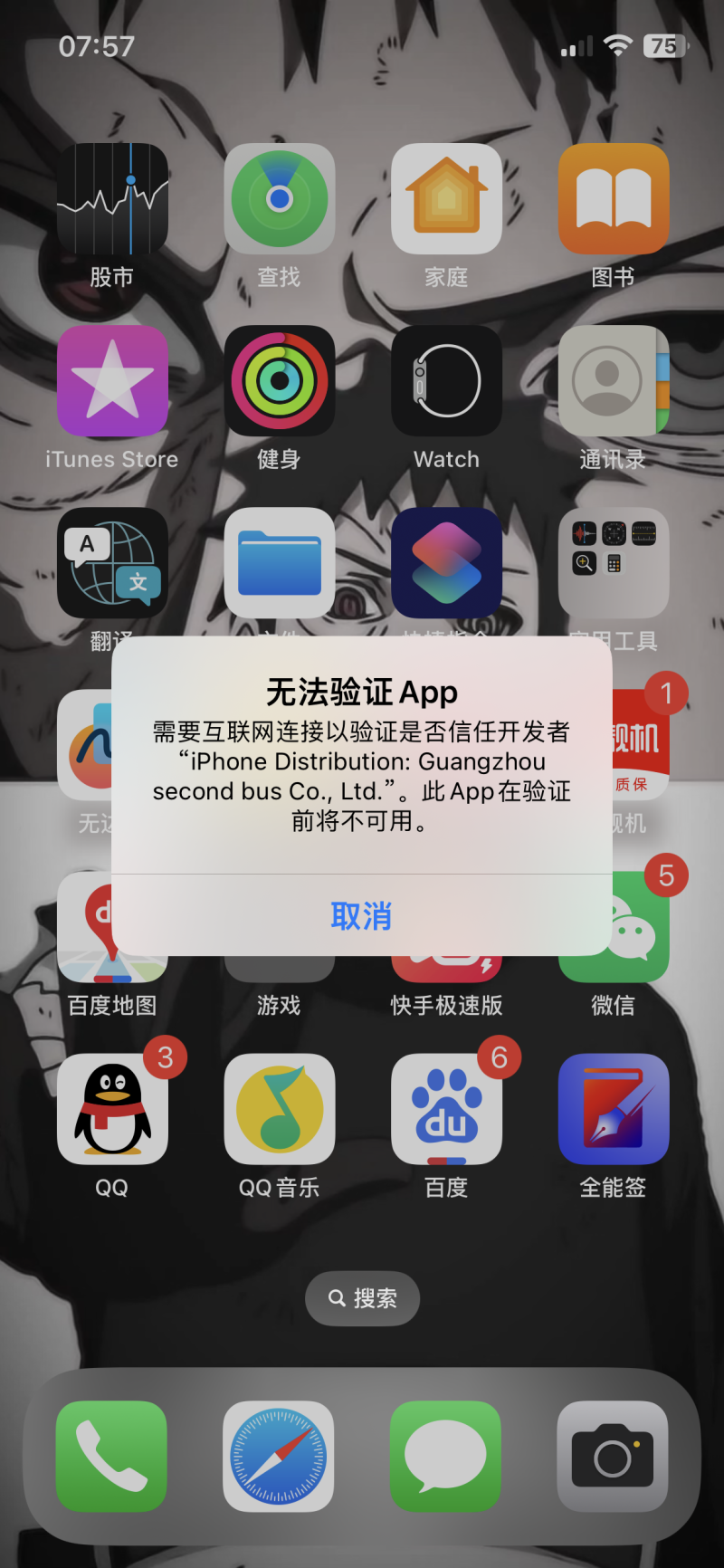Open the 百度 app

pyautogui.click(x=446, y=1109)
